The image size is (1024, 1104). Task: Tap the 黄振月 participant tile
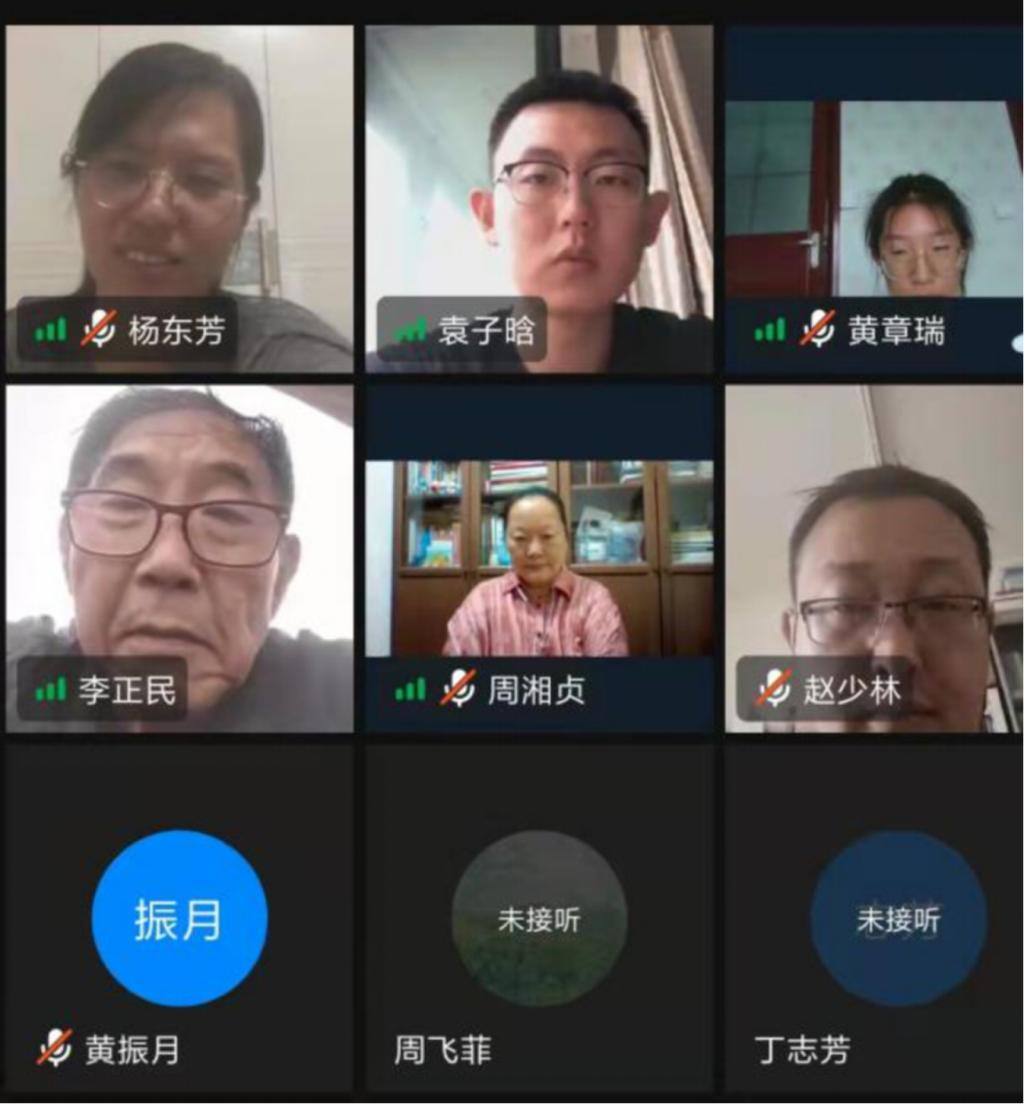point(179,918)
